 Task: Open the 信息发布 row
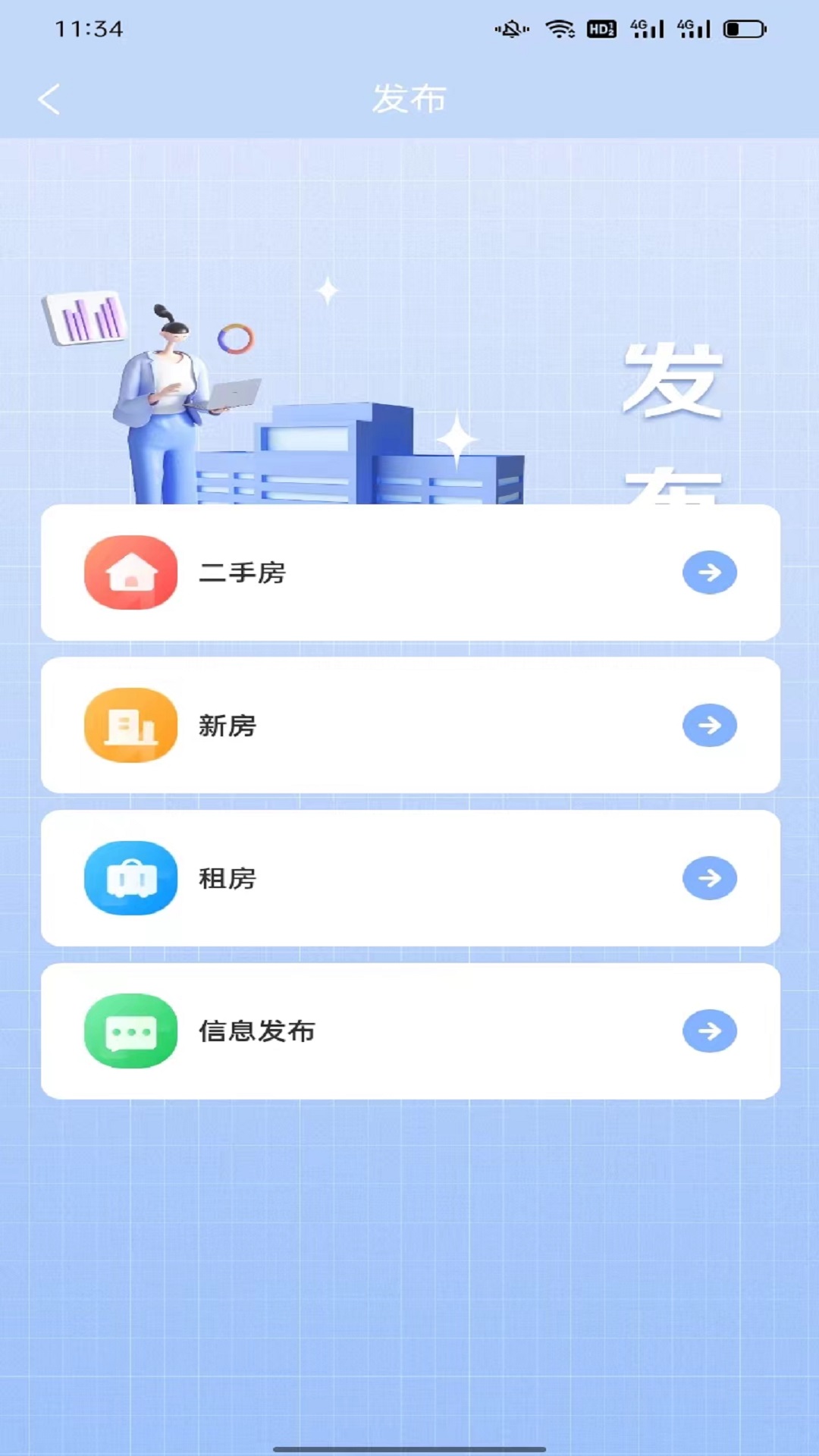coord(410,1031)
